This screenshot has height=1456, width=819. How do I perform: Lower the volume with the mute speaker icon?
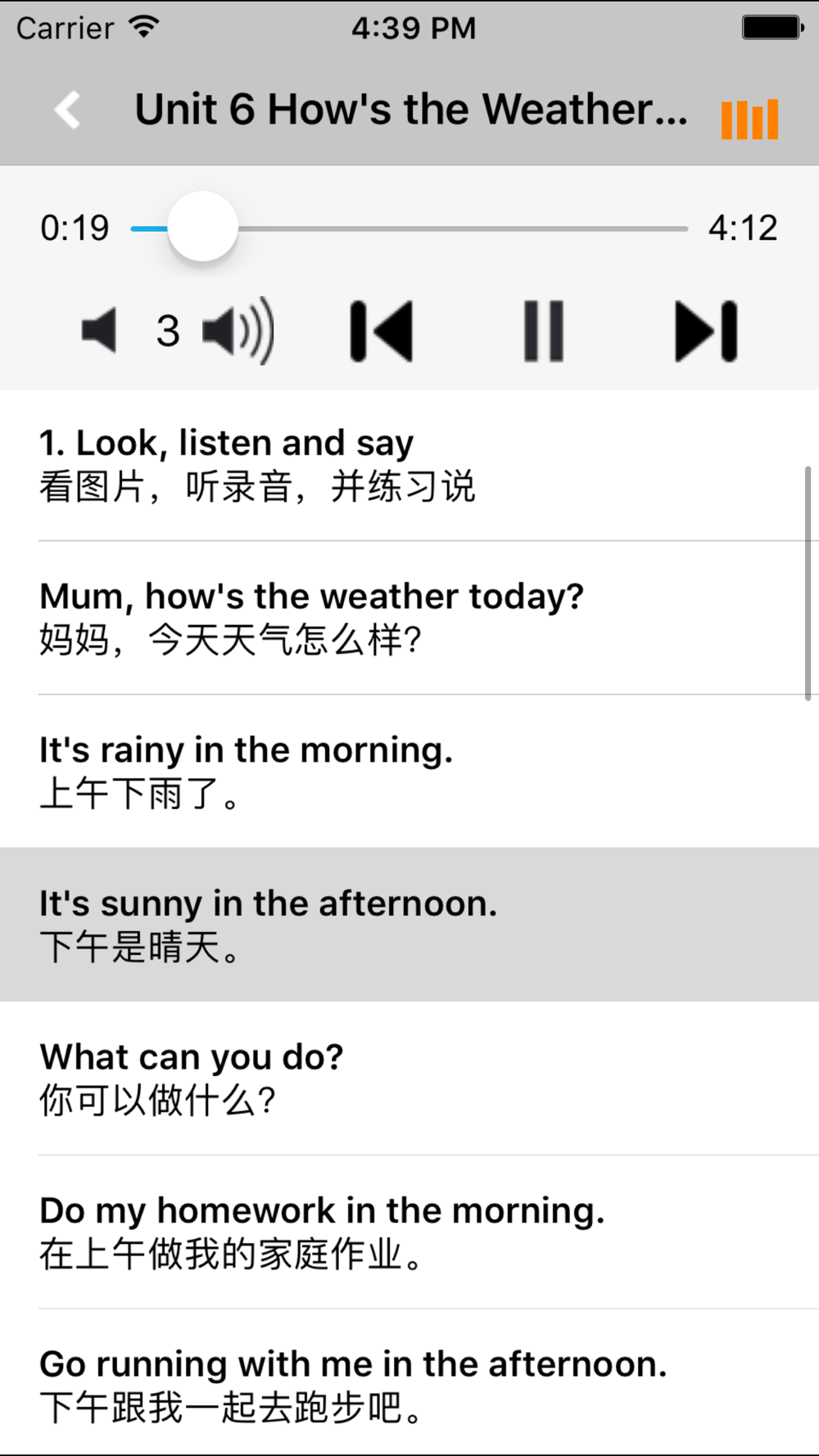point(100,331)
